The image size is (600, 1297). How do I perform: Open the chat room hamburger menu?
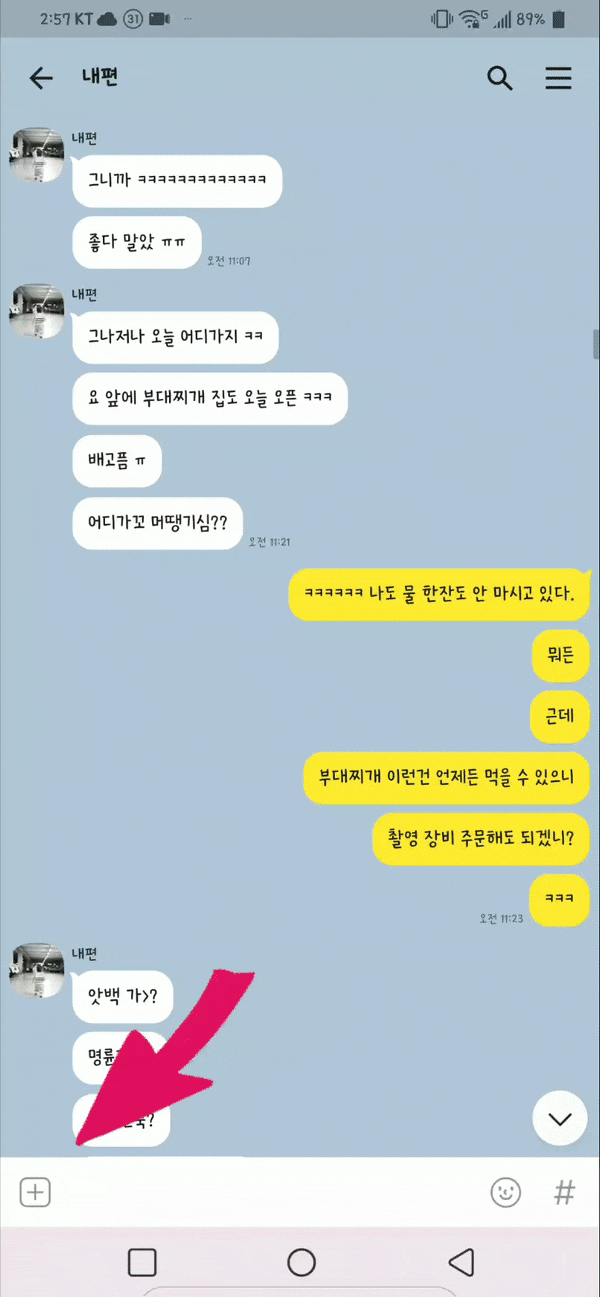(558, 78)
